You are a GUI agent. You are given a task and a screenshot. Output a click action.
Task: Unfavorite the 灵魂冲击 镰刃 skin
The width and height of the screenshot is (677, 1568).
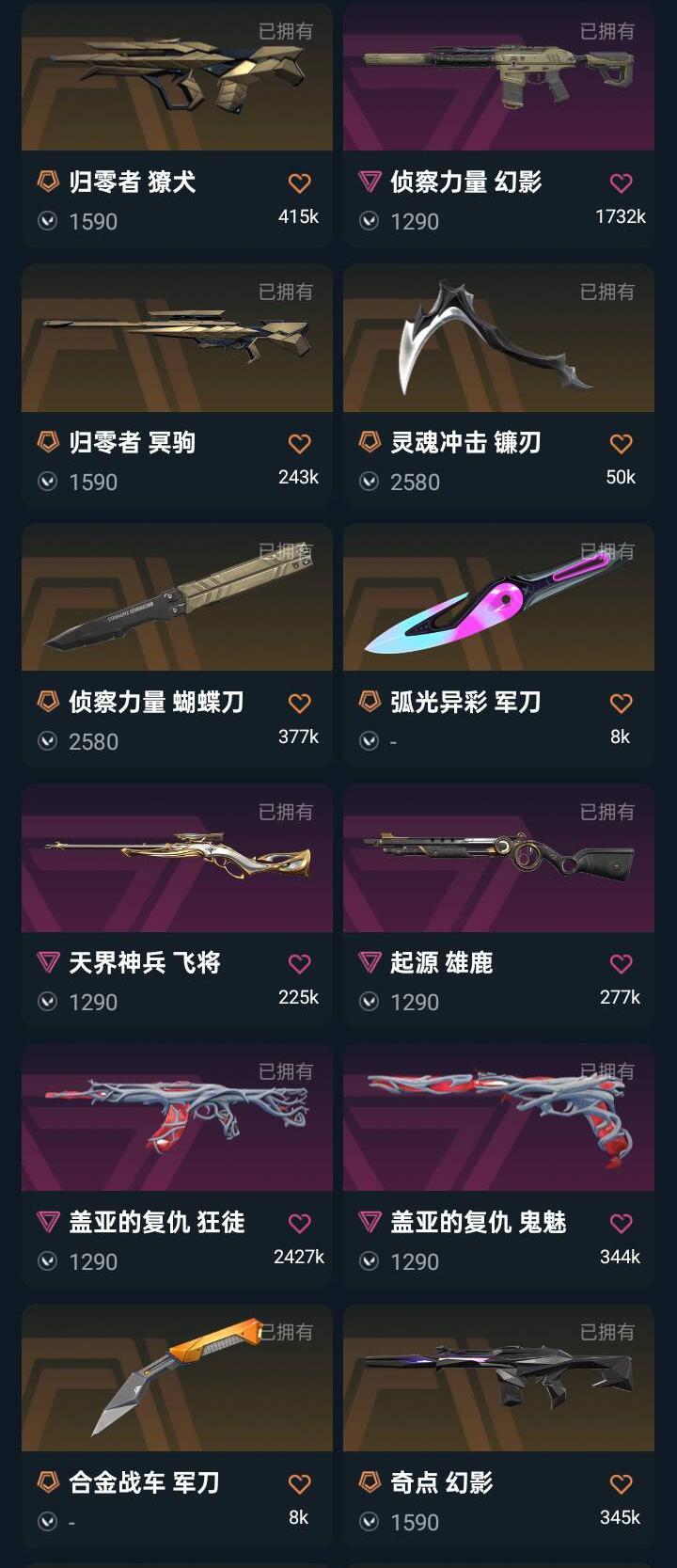point(621,442)
